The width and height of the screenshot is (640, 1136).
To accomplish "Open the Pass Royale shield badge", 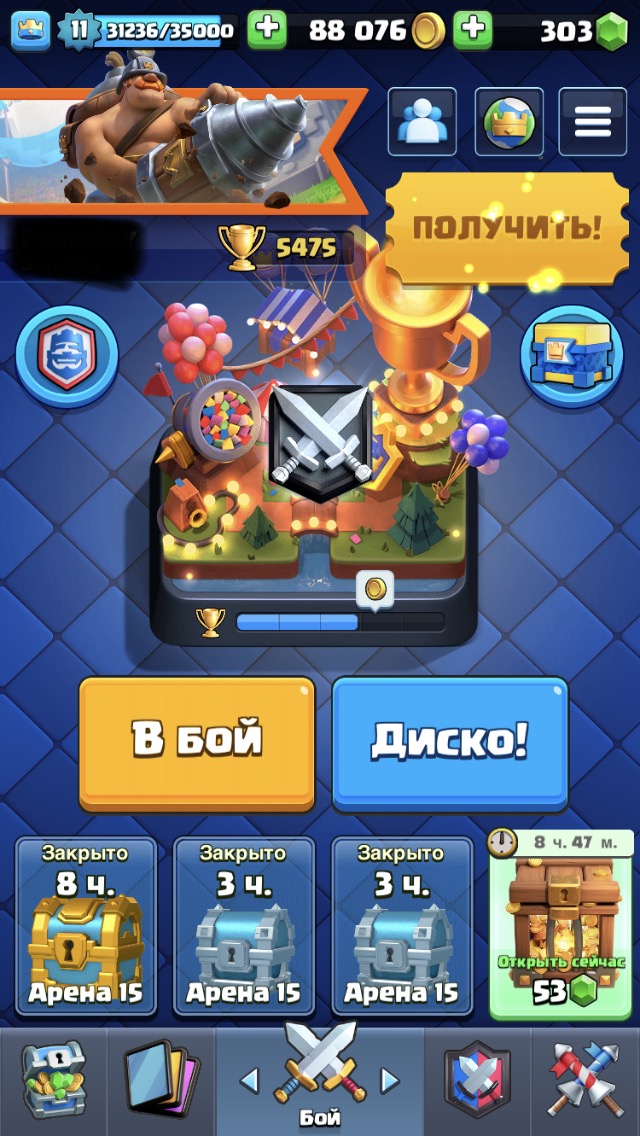I will point(67,356).
